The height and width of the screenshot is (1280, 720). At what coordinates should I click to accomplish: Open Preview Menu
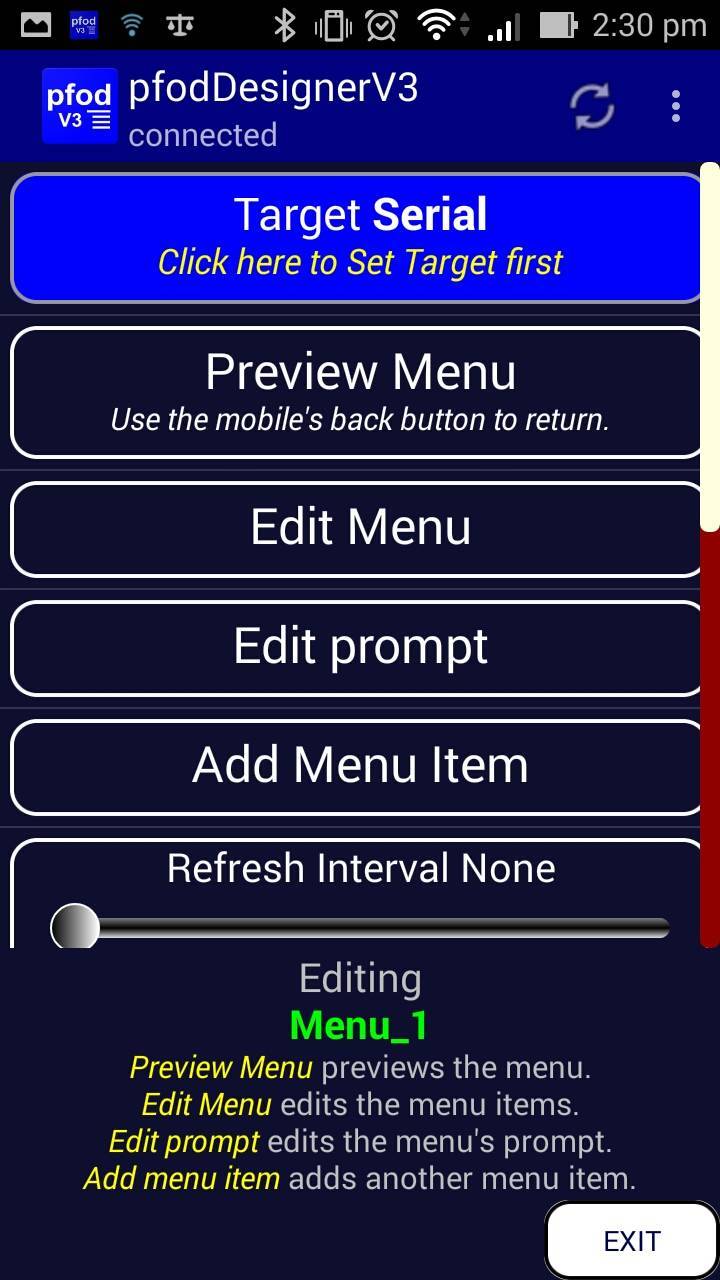[360, 392]
